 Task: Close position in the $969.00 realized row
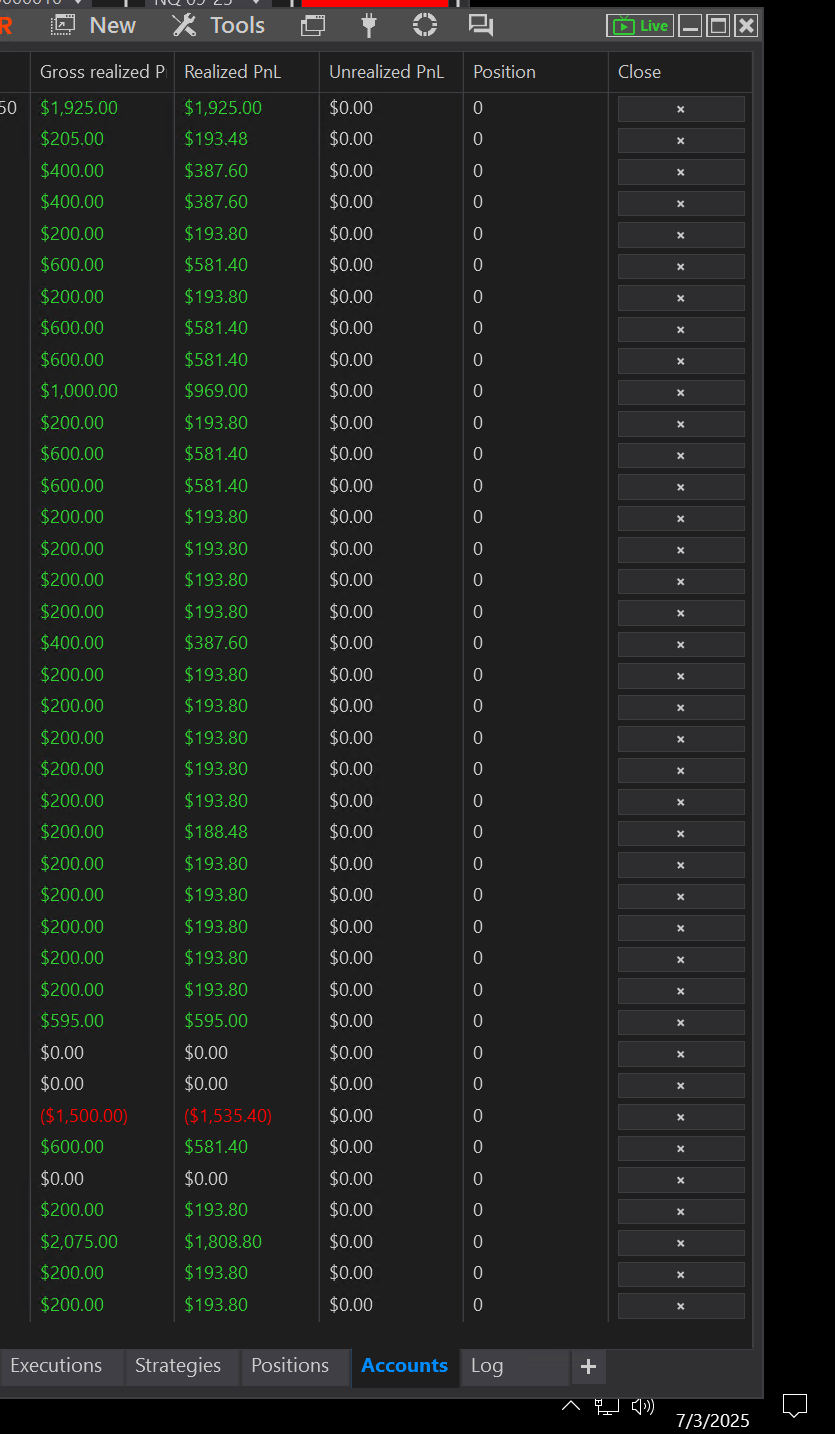(681, 392)
